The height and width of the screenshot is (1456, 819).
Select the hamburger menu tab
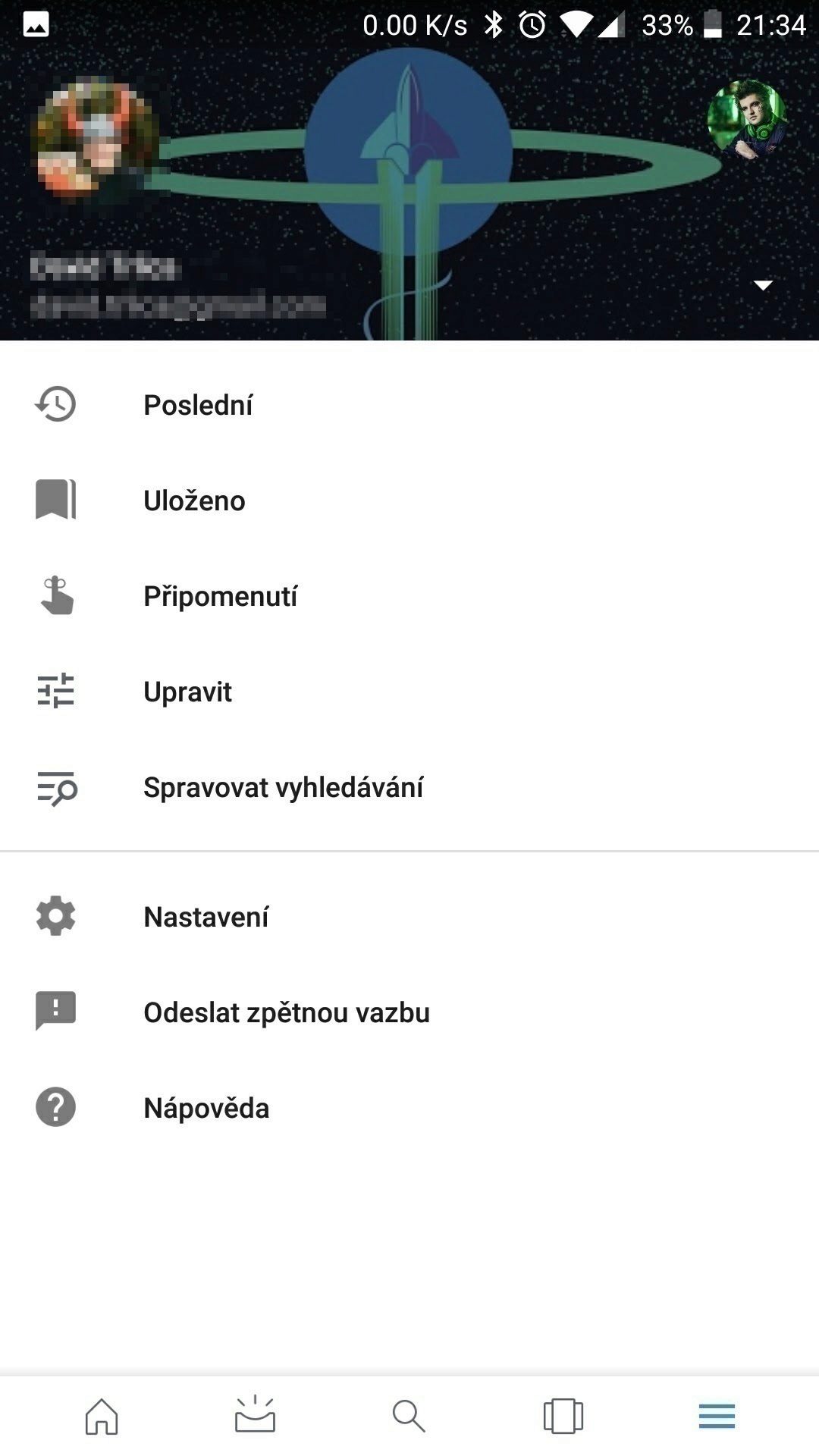(x=717, y=1416)
